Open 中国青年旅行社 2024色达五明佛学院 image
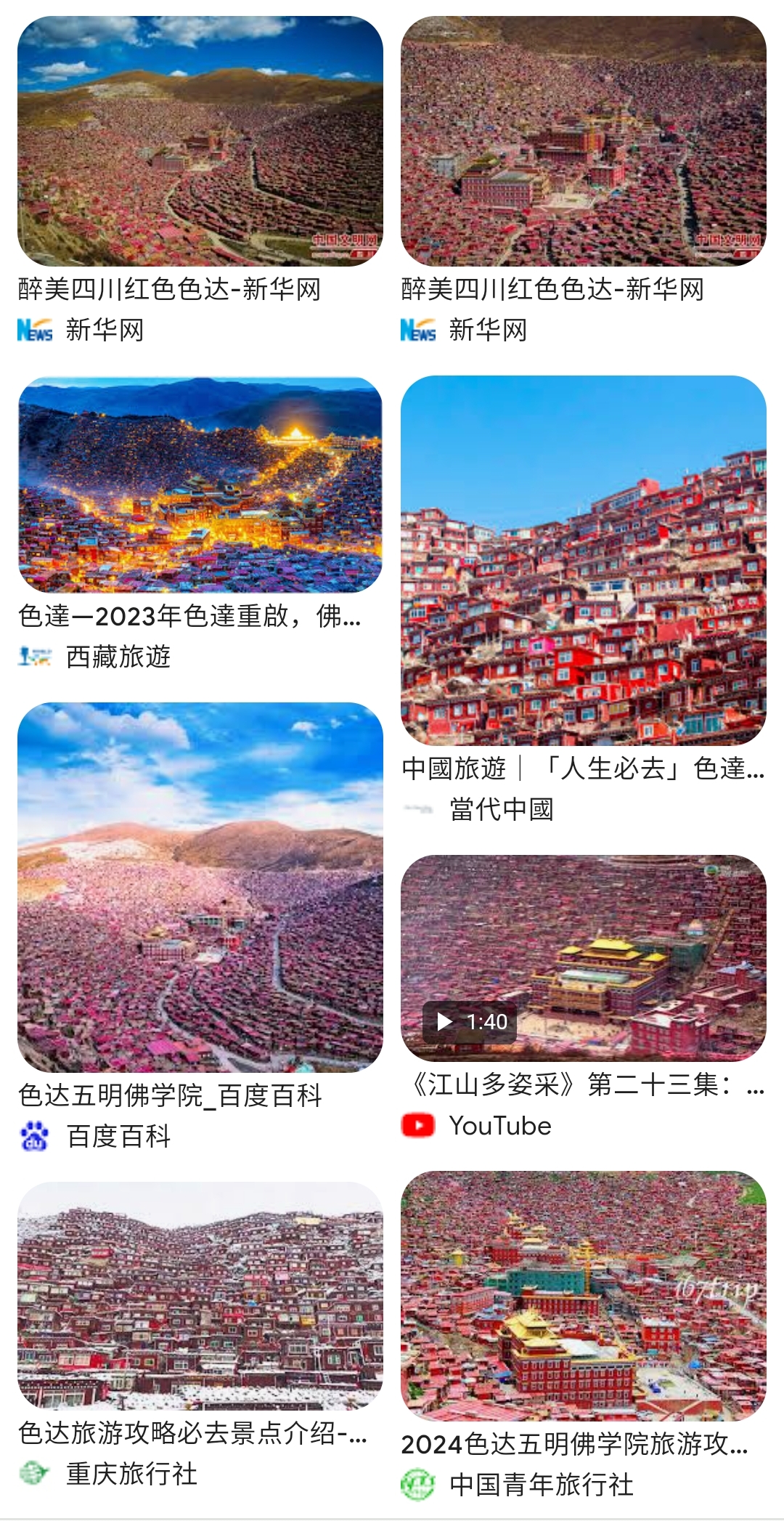The width and height of the screenshot is (784, 1521). coord(584,1296)
